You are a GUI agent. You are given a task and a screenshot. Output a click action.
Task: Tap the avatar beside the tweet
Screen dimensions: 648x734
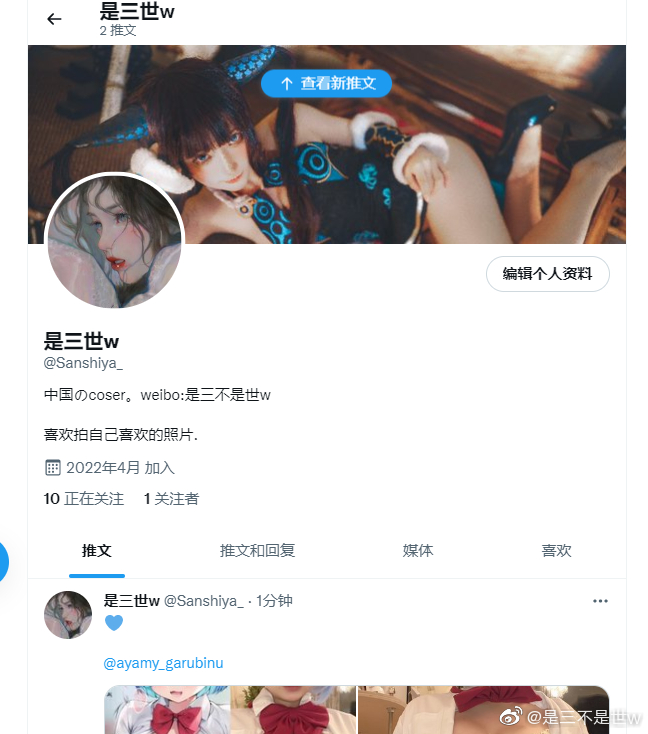pyautogui.click(x=68, y=614)
